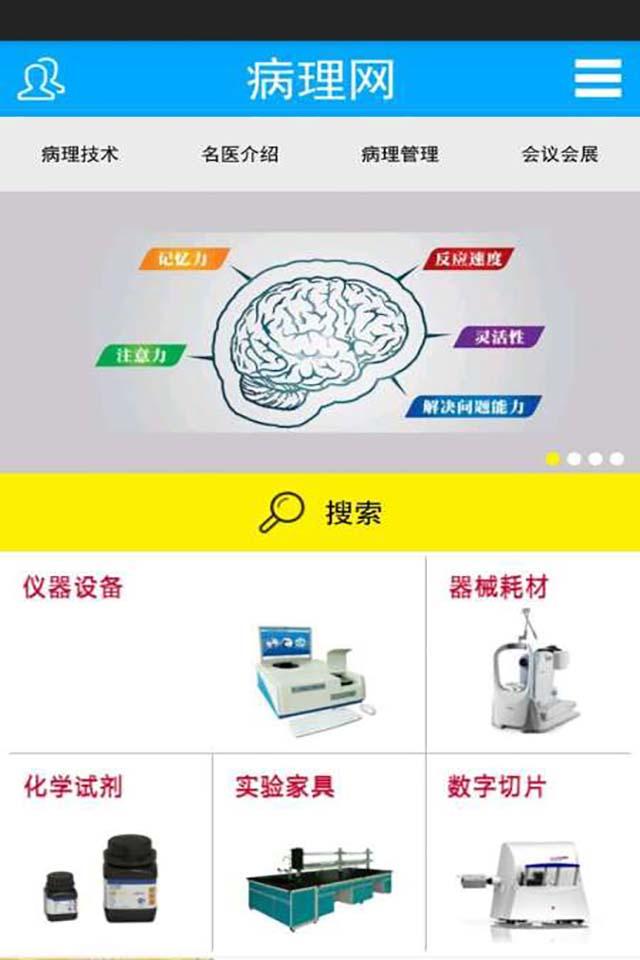Tap the yellow 搜索 search bar

click(320, 513)
